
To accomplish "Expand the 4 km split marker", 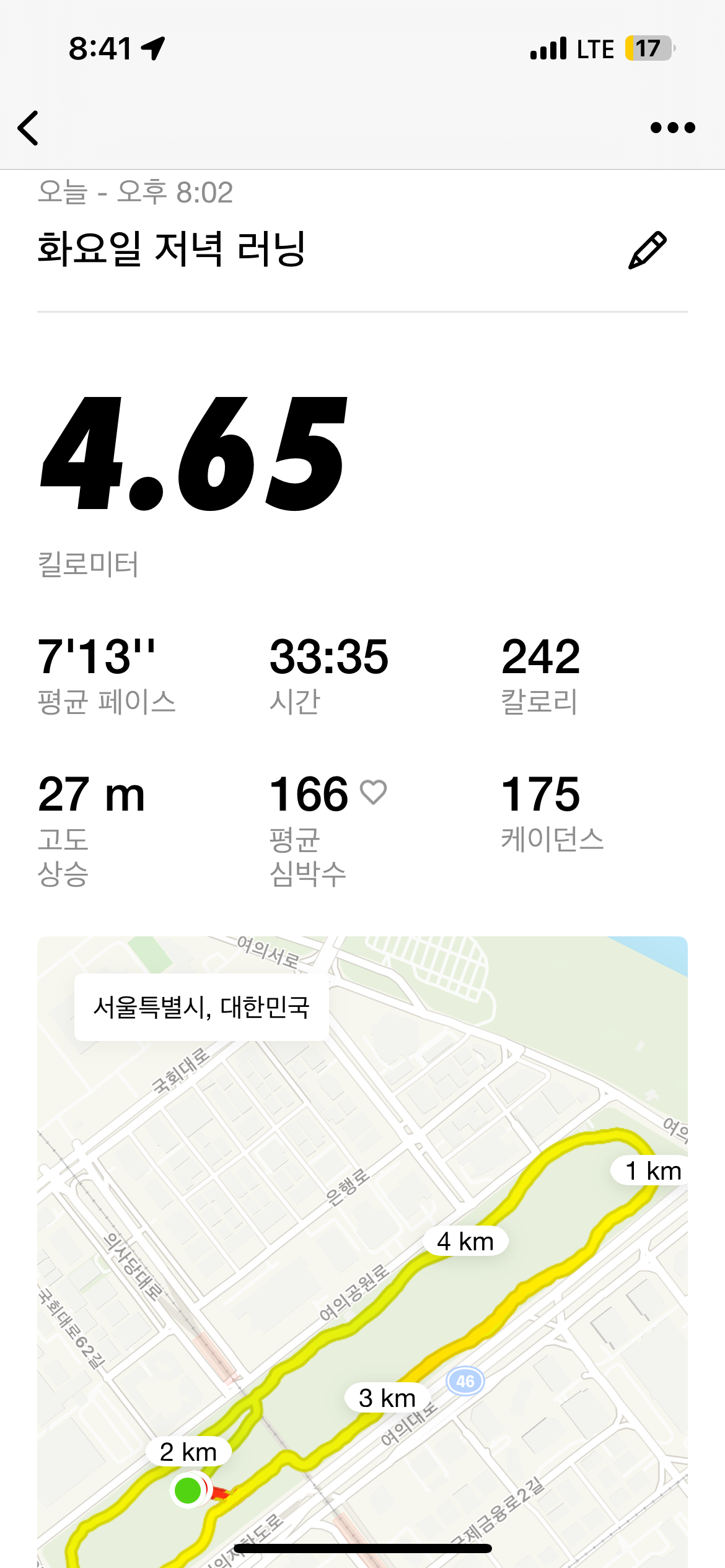I will click(x=465, y=1242).
